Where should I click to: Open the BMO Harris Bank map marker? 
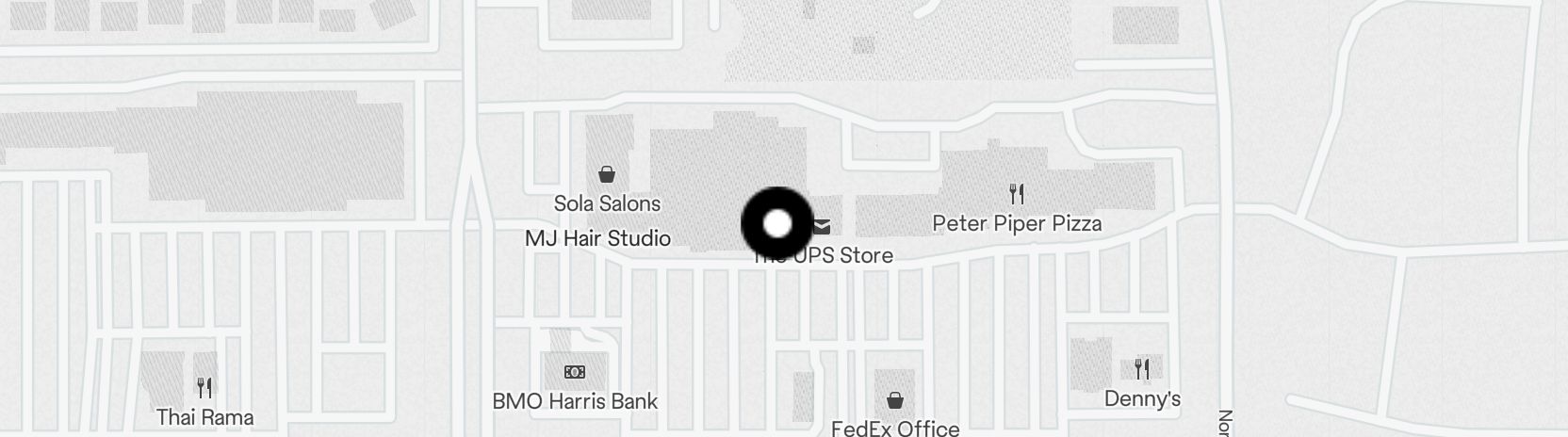click(x=575, y=372)
